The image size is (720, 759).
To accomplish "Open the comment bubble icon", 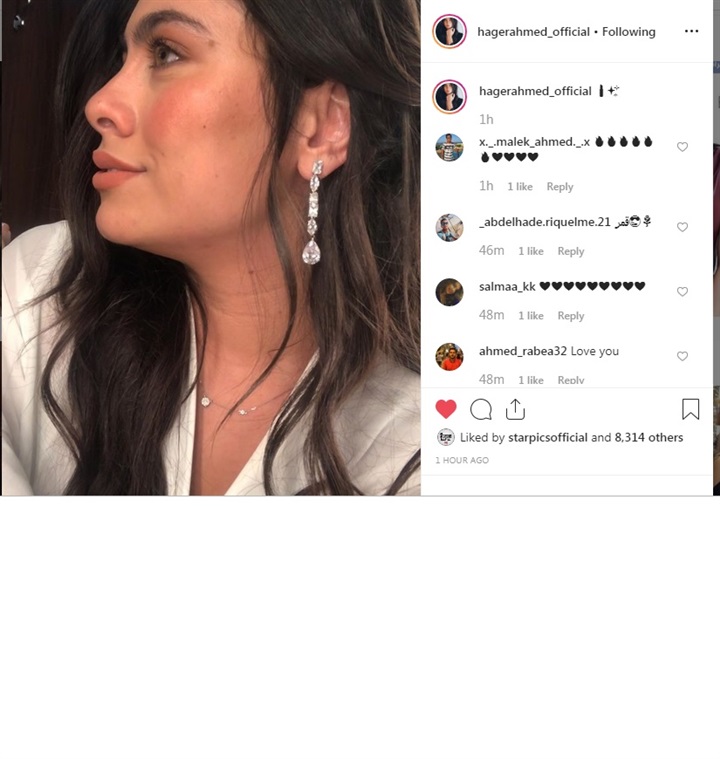I will pyautogui.click(x=481, y=409).
